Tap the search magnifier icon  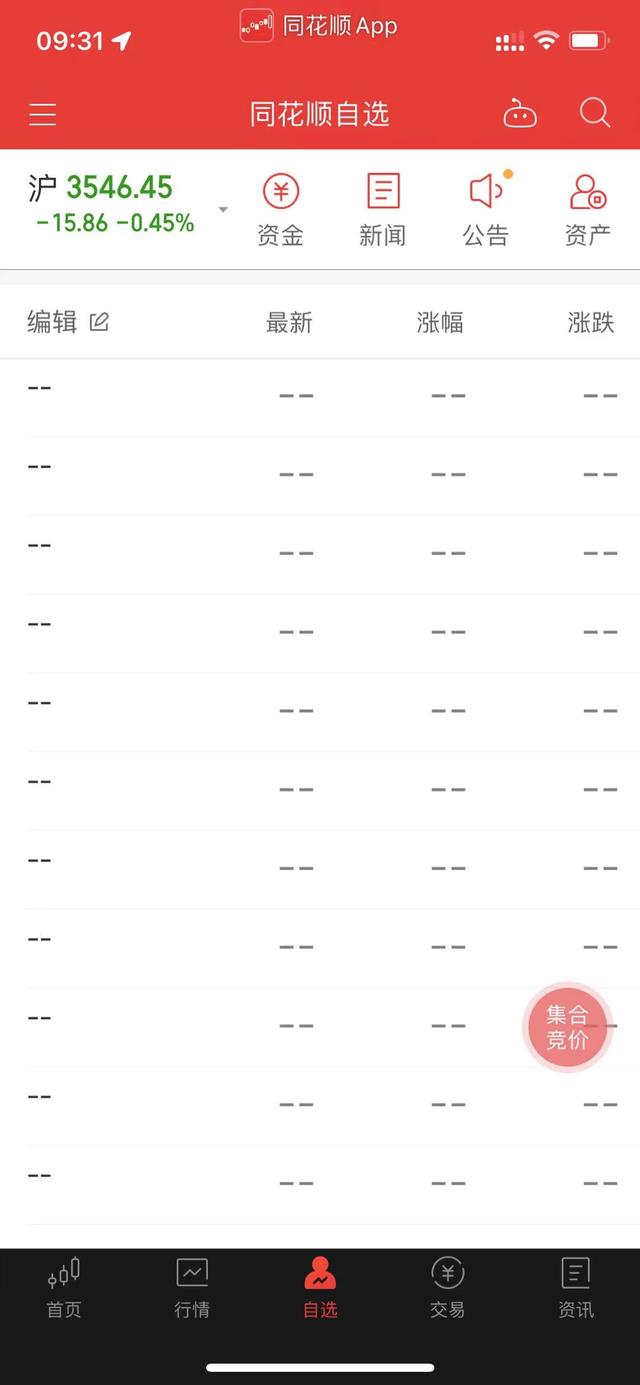pyautogui.click(x=594, y=113)
